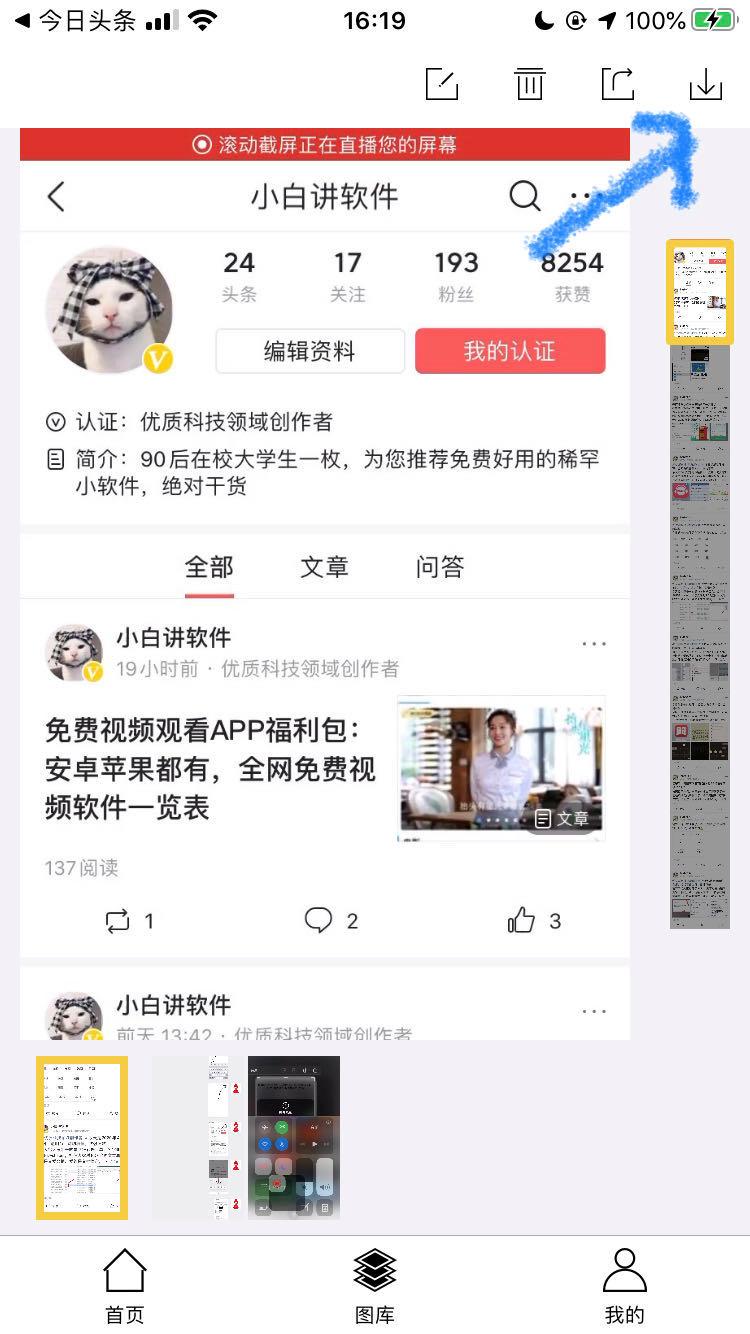Select the highlighted screenshot thumbnail at bottom left
The height and width of the screenshot is (1334, 750).
(82, 1137)
